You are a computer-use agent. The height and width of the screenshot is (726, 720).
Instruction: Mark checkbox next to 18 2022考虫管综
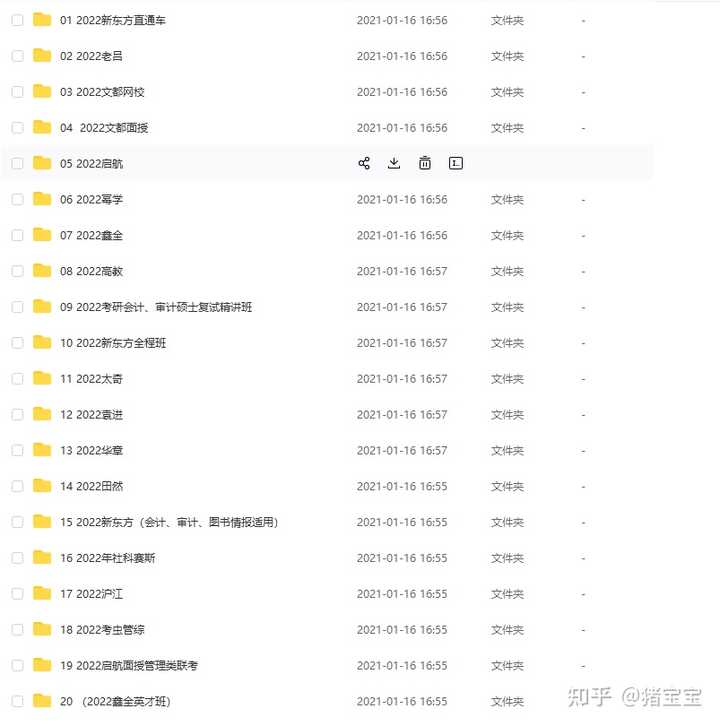coord(17,630)
